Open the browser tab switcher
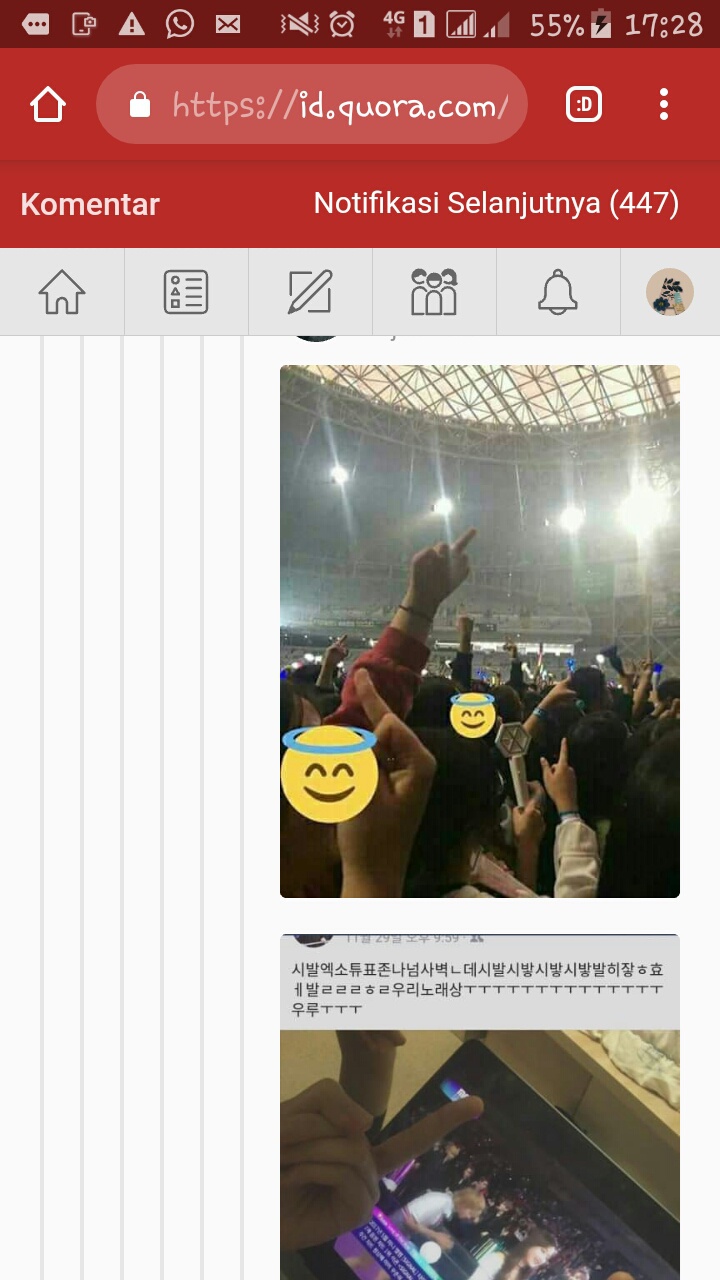This screenshot has width=720, height=1280. click(x=584, y=104)
